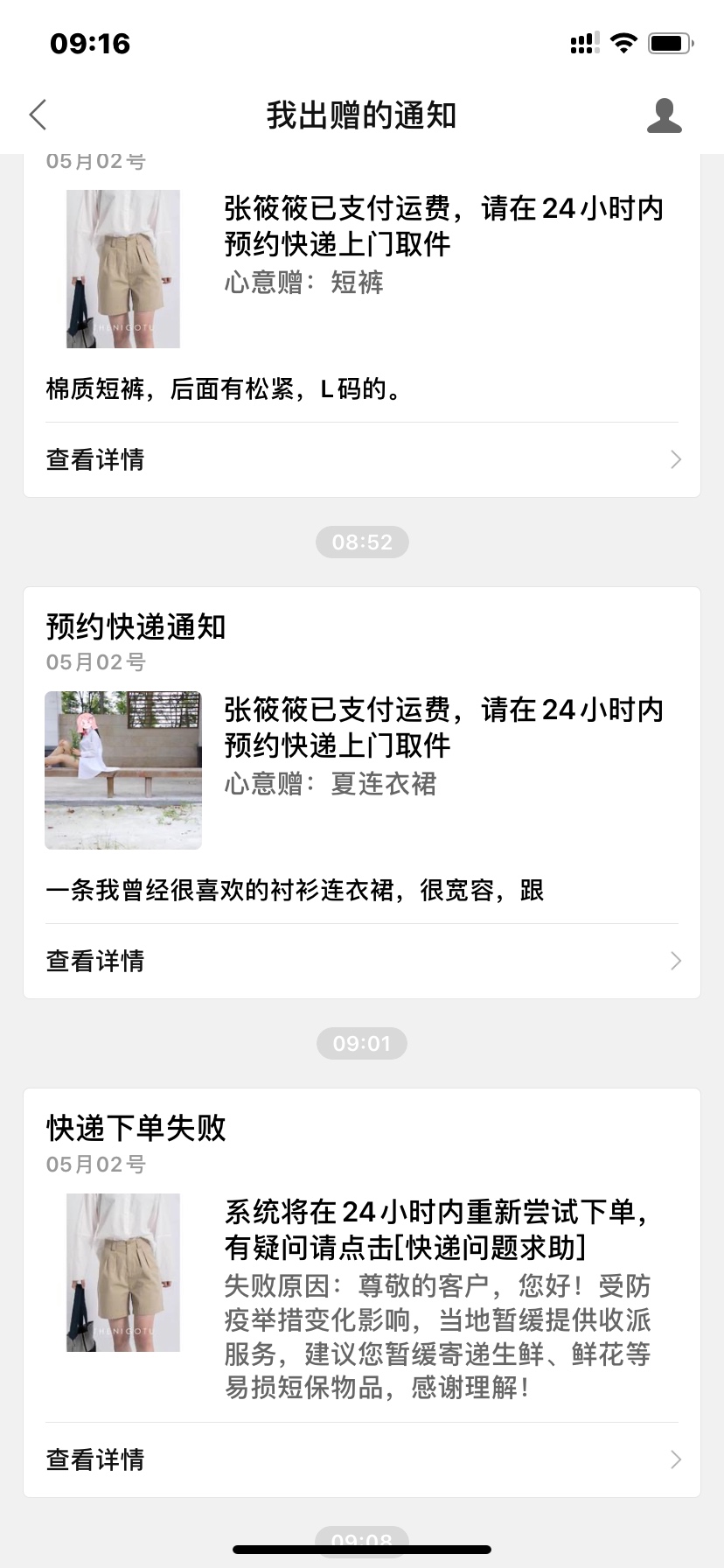Tap the 夏连衣裙 gift photo
Screen dimensions: 724x1568
pos(123,770)
